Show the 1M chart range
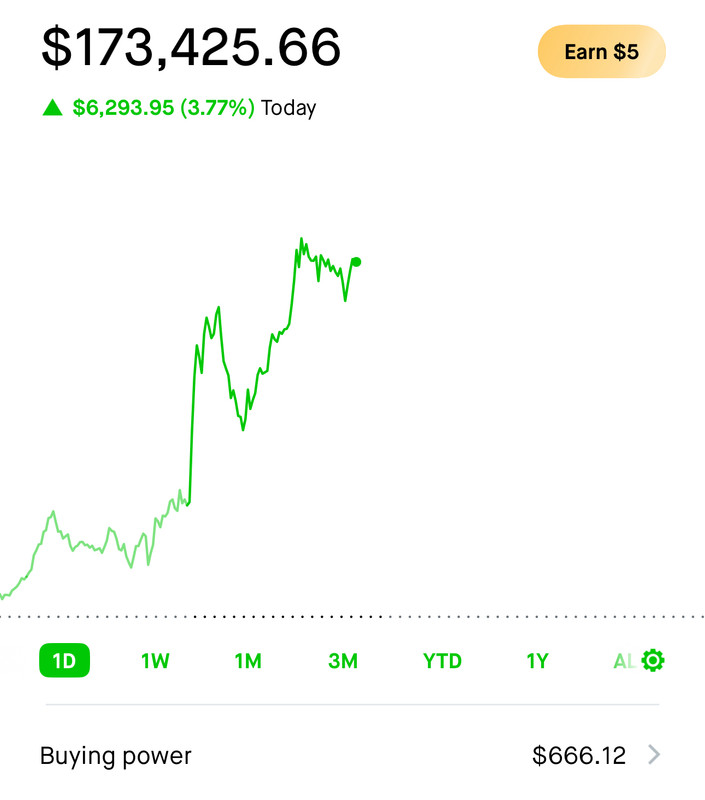 click(248, 661)
